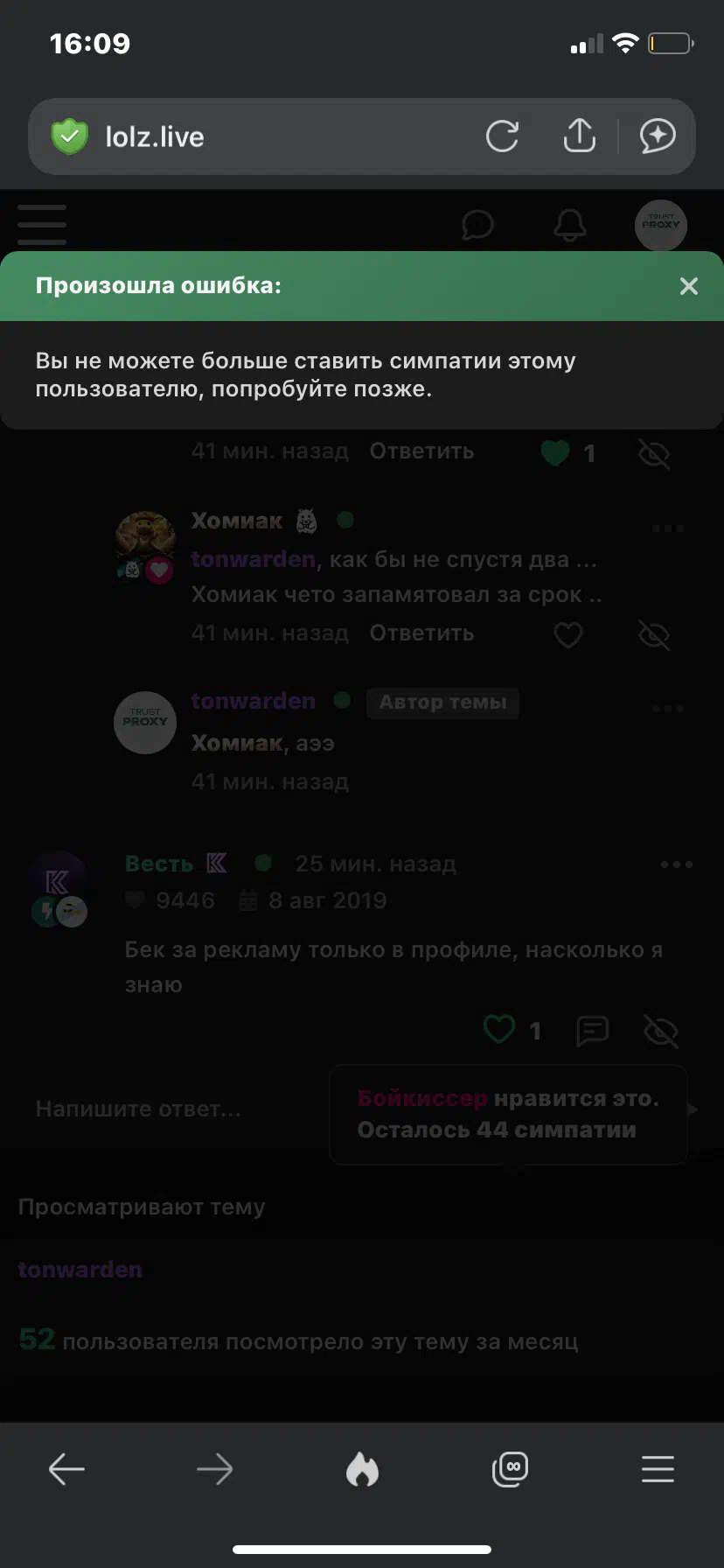Dismiss the error popup with the X
The image size is (724, 1568).
(689, 286)
